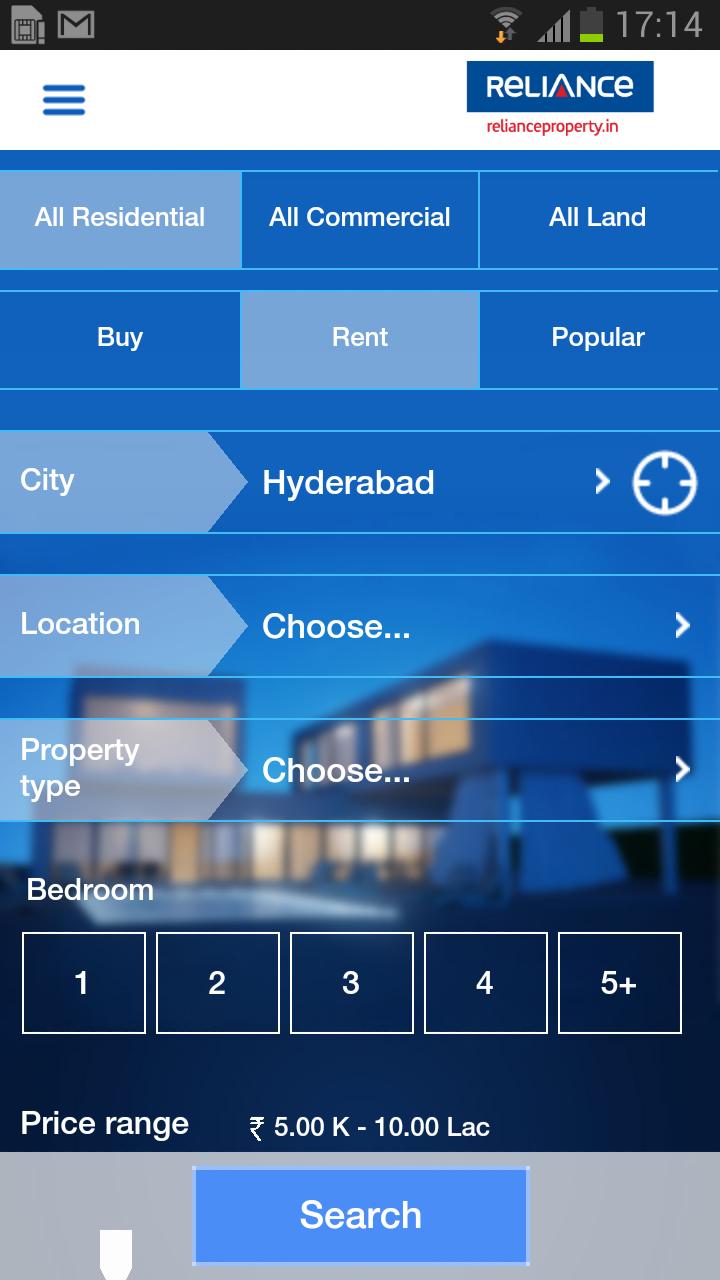This screenshot has width=720, height=1280.
Task: Open the hamburger navigation menu
Action: pos(63,100)
